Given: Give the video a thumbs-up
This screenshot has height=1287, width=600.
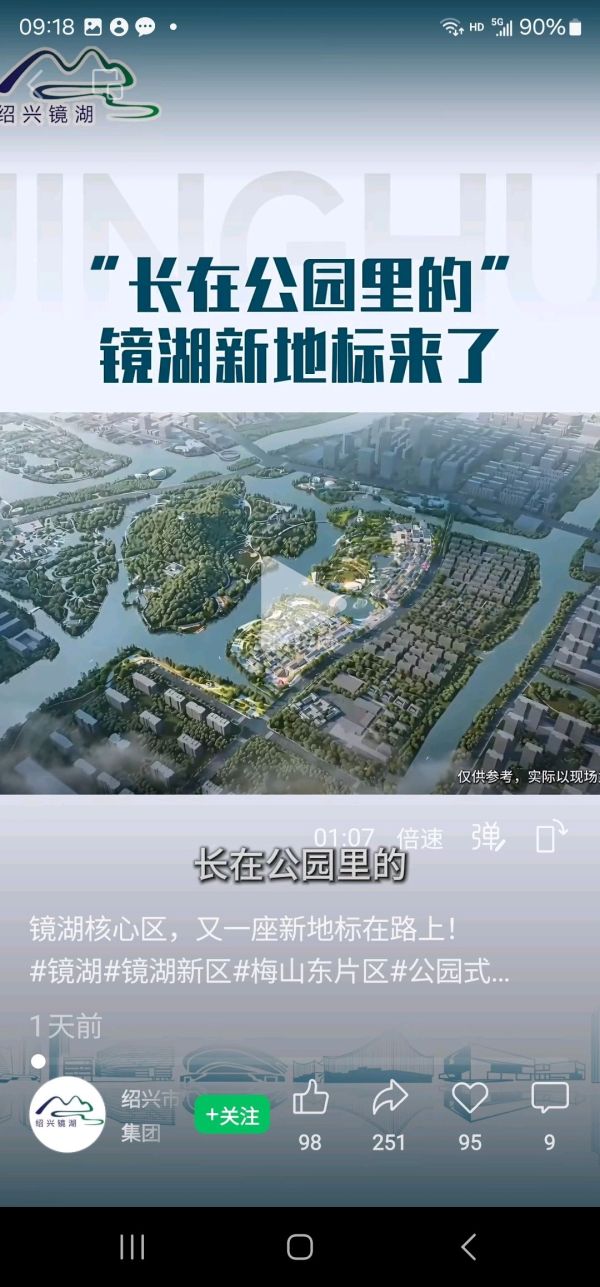Looking at the screenshot, I should [x=310, y=1100].
